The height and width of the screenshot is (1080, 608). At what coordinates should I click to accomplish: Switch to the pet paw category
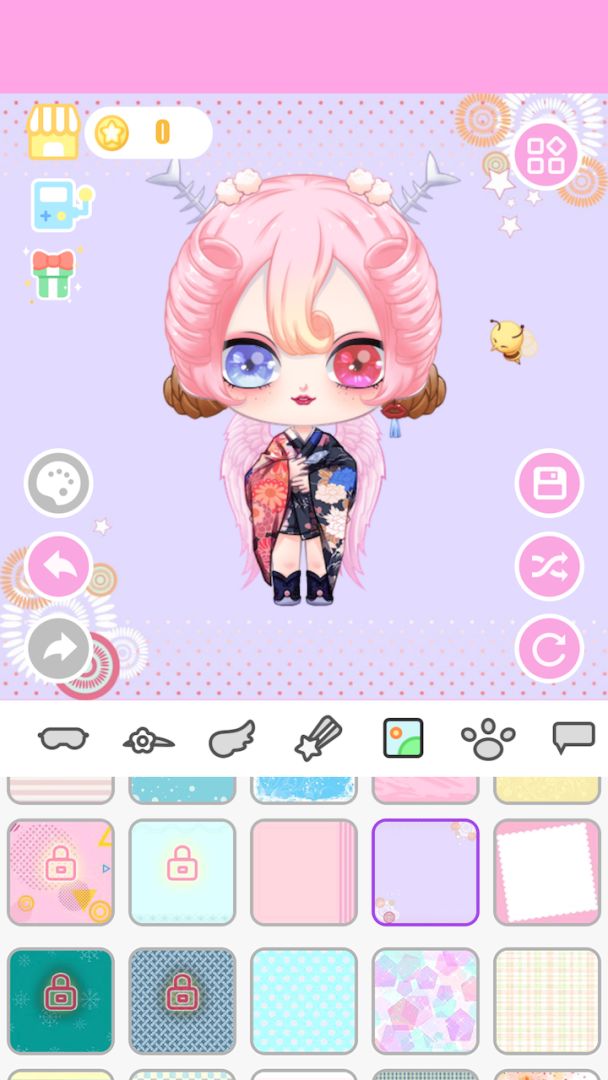click(488, 740)
